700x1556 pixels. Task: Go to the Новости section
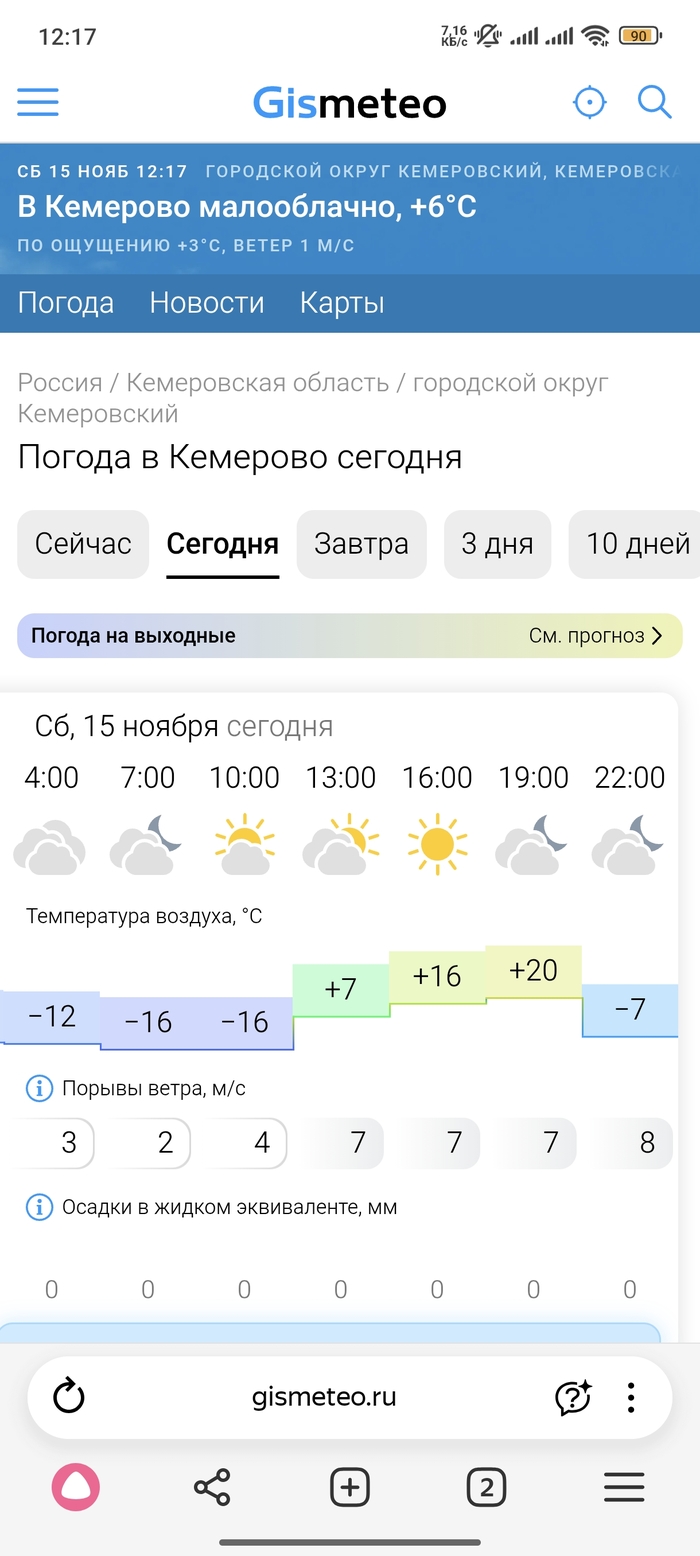tap(207, 303)
